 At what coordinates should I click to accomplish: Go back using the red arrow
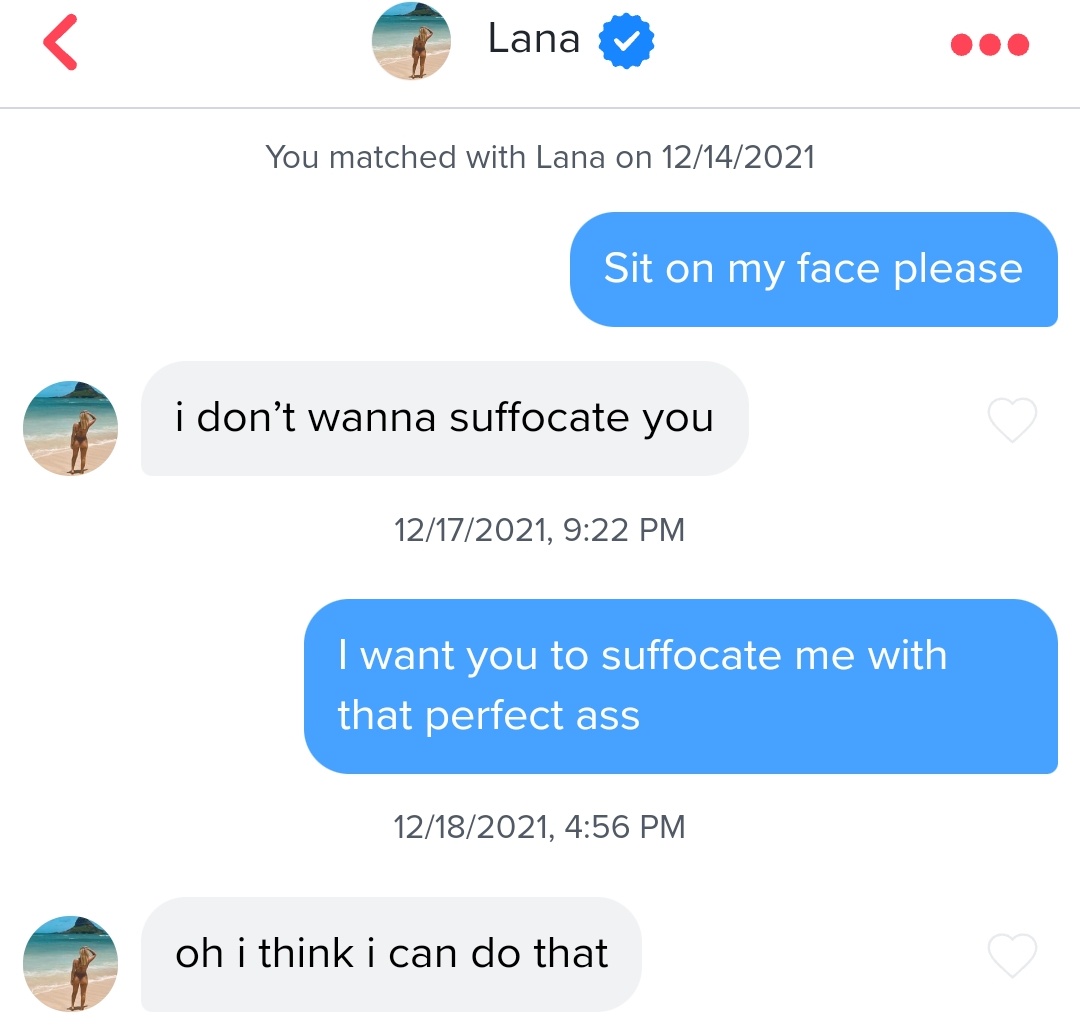(x=60, y=44)
